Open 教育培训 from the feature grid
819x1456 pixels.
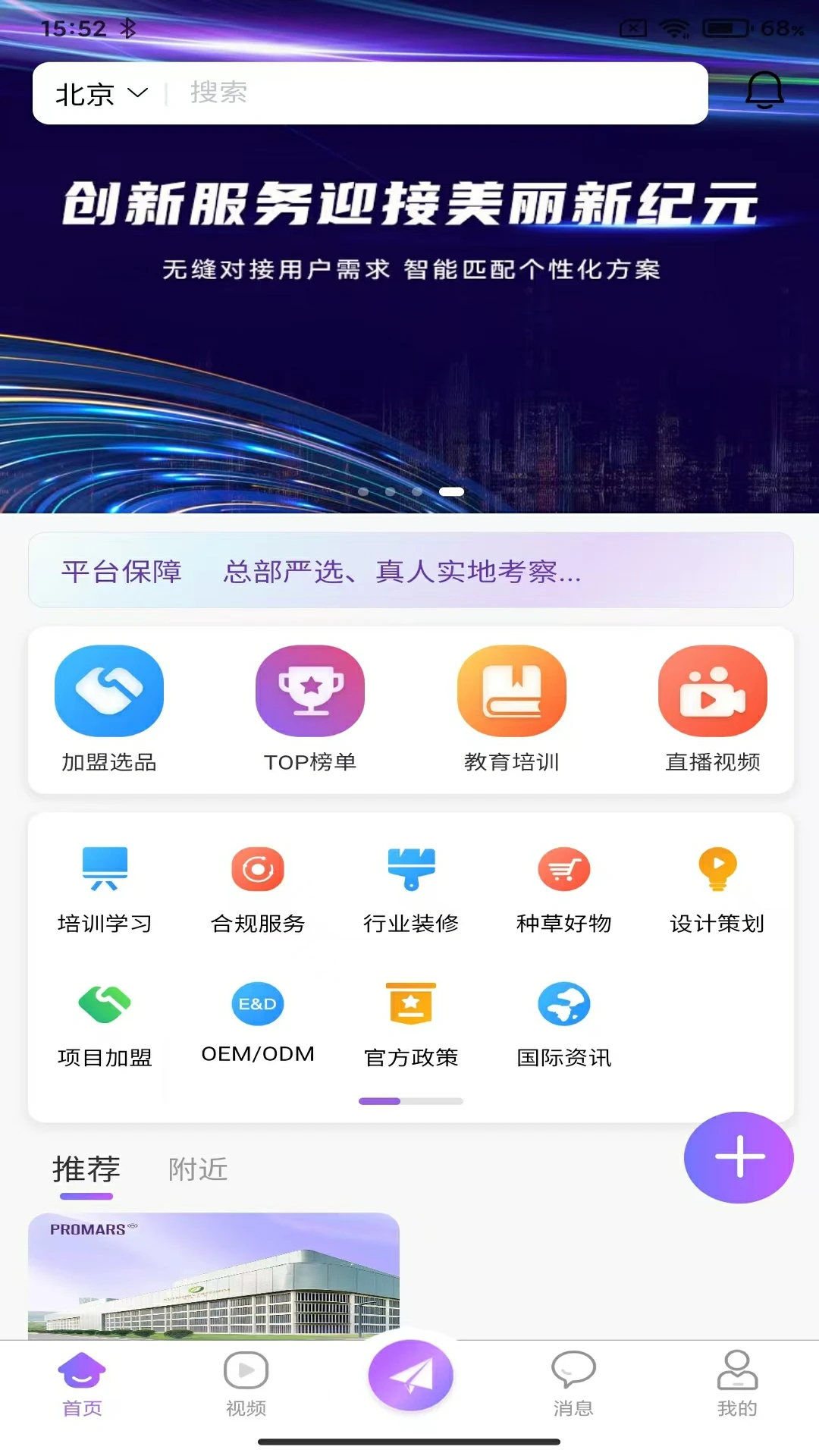pos(512,690)
